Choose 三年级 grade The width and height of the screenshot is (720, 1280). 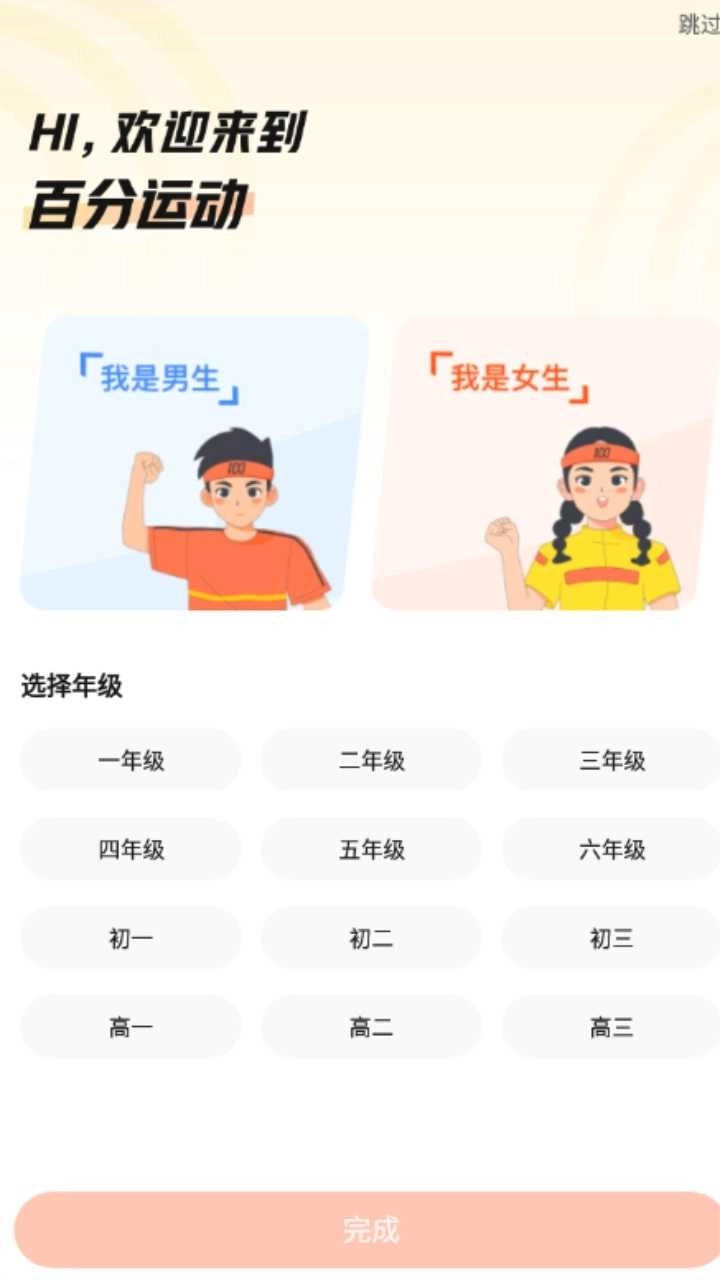click(611, 761)
